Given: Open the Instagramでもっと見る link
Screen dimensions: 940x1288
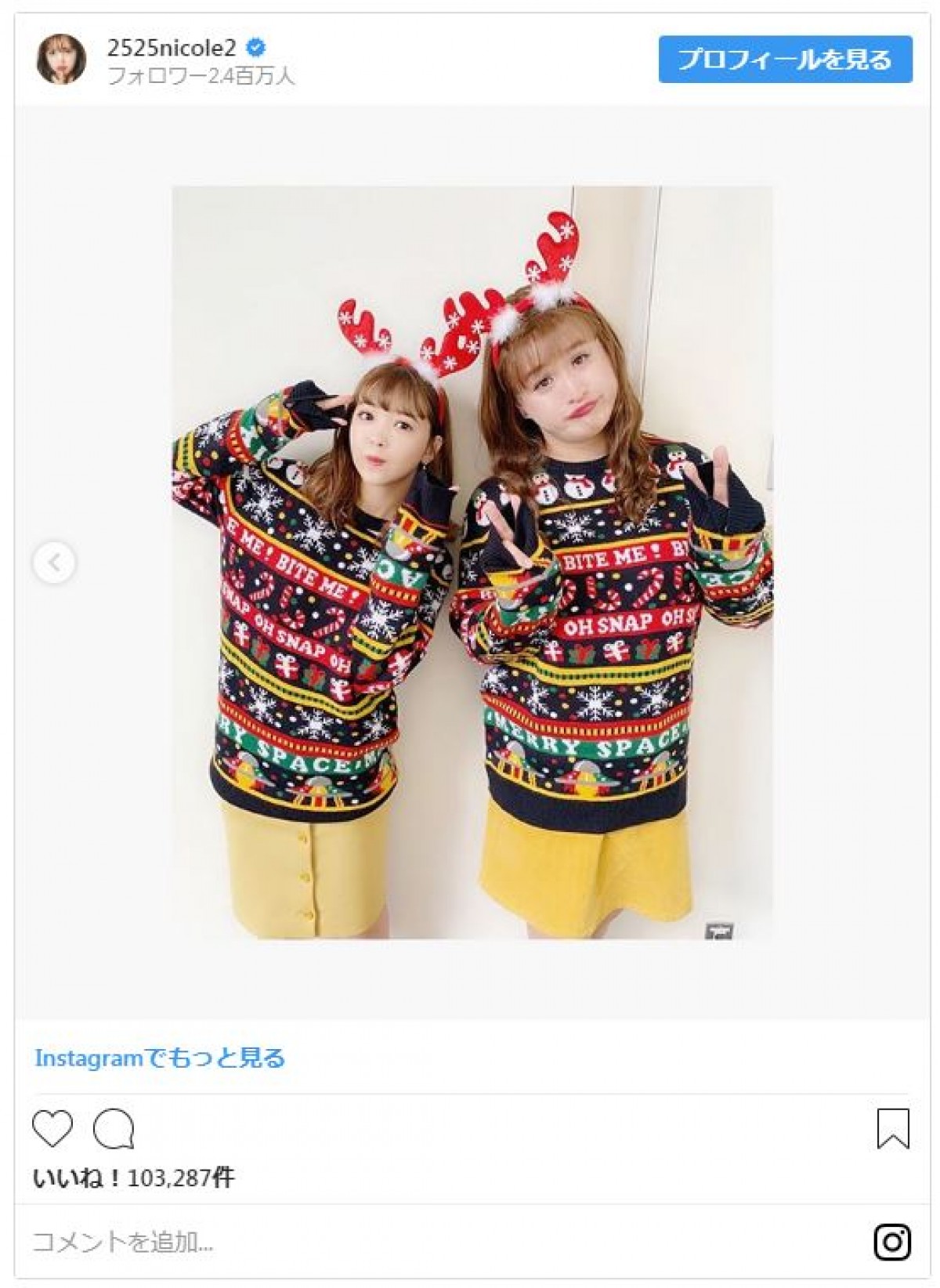Looking at the screenshot, I should click(x=160, y=1058).
